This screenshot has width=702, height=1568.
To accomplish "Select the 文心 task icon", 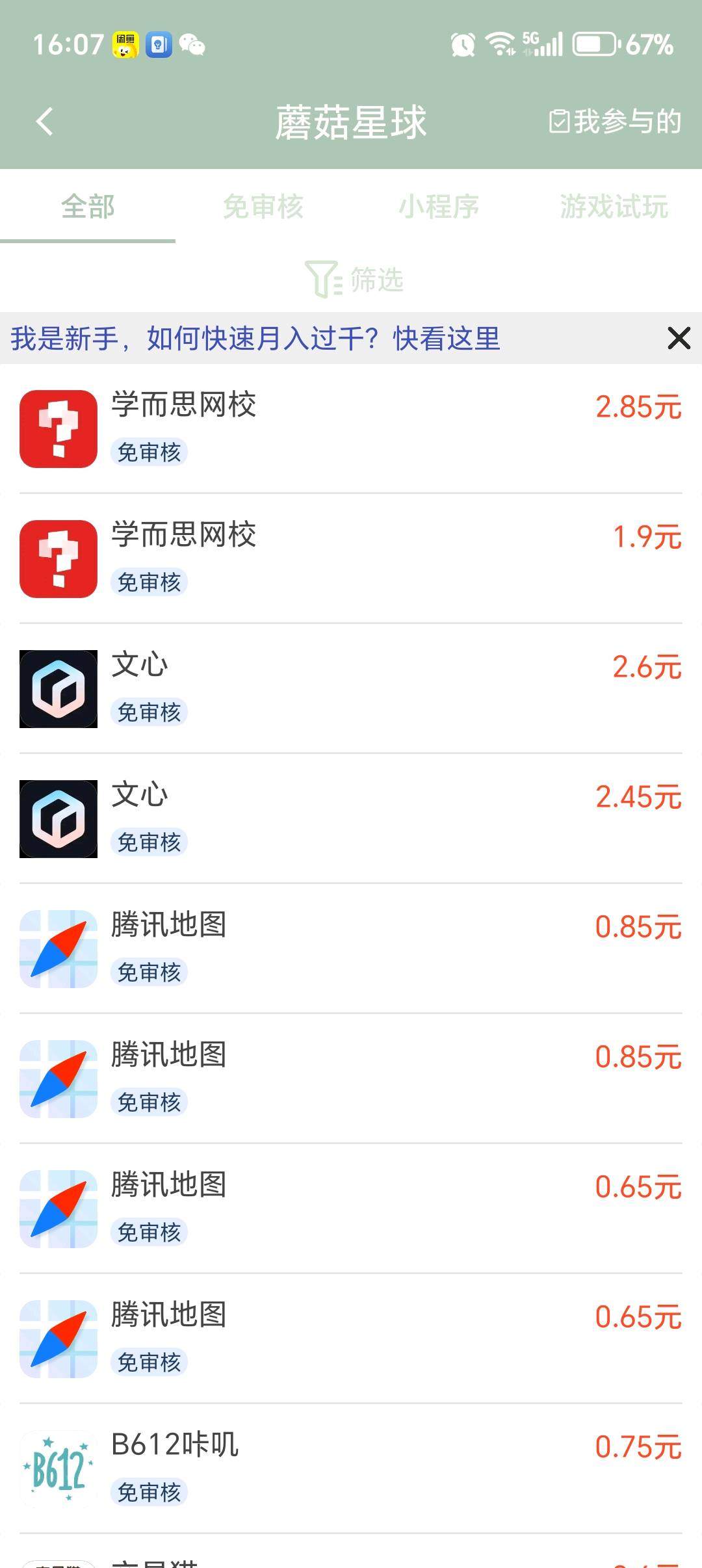I will click(x=58, y=688).
